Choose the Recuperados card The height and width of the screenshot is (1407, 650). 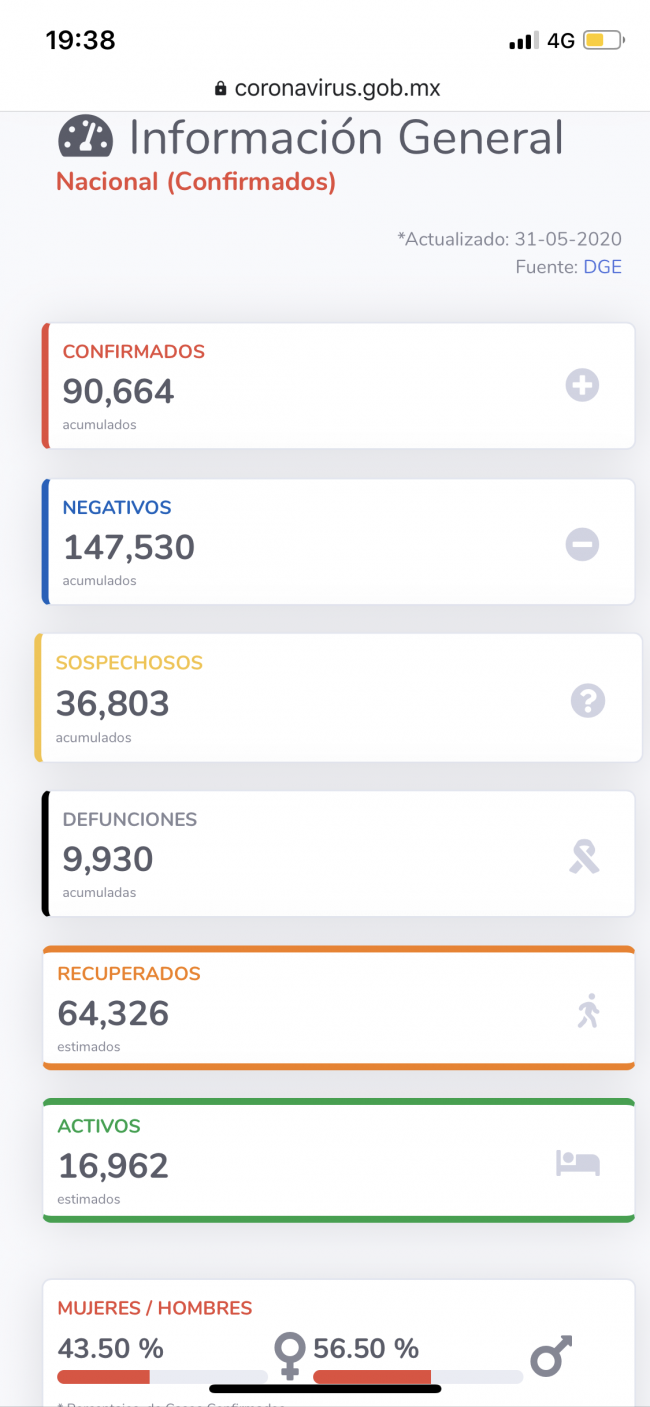[x=338, y=1008]
